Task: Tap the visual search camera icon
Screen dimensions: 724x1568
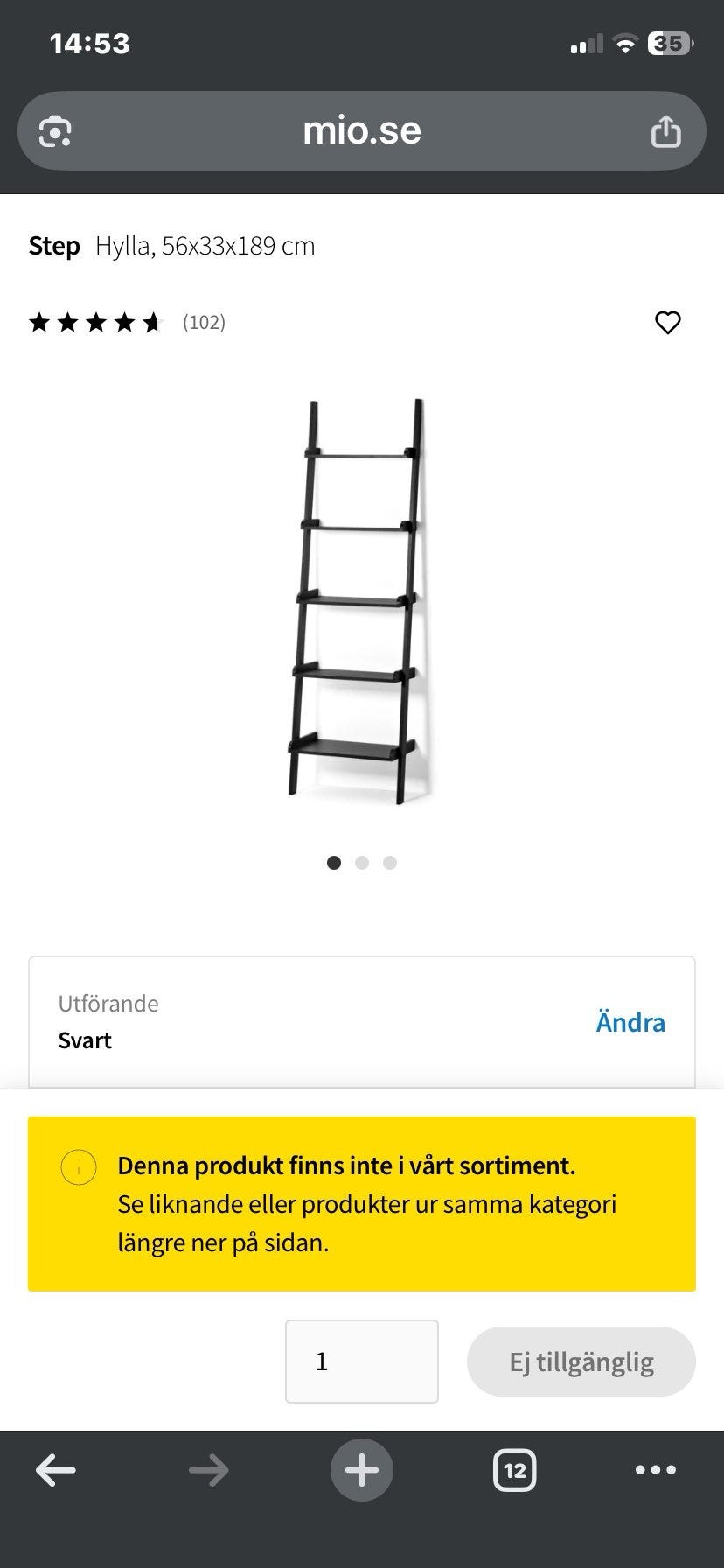Action: [54, 130]
